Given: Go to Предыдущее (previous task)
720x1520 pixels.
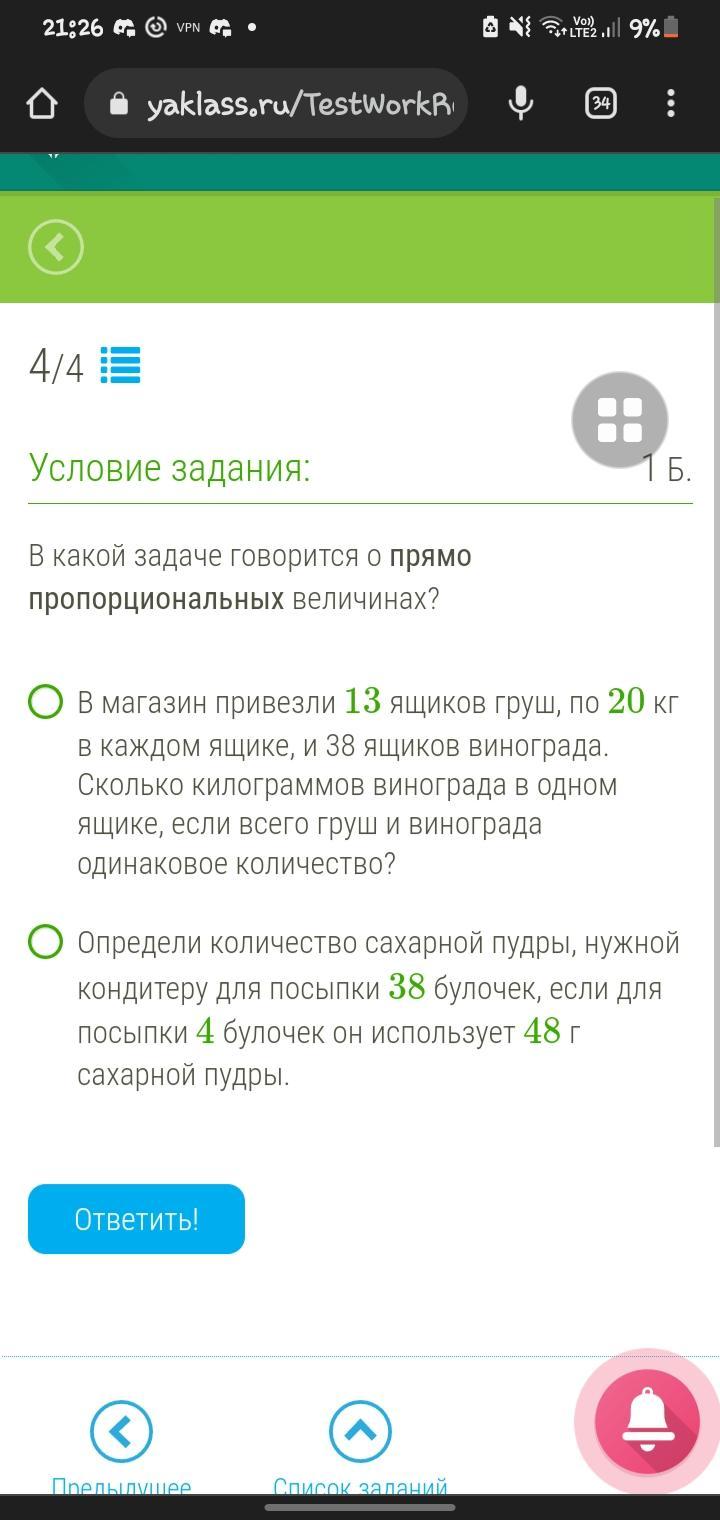Looking at the screenshot, I should (x=121, y=1433).
